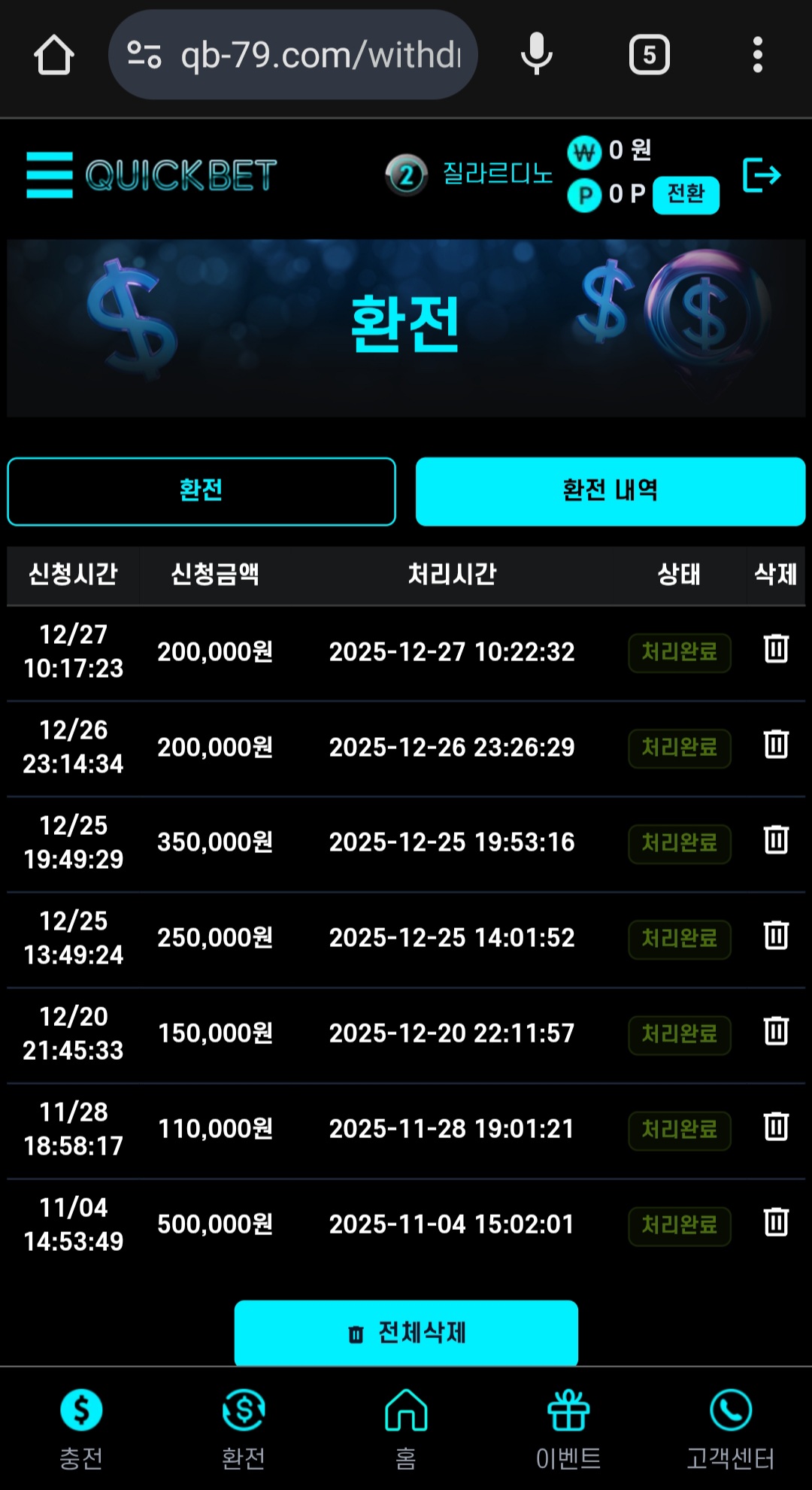Tap the 전환 points conversion button
812x1490 pixels.
[686, 195]
